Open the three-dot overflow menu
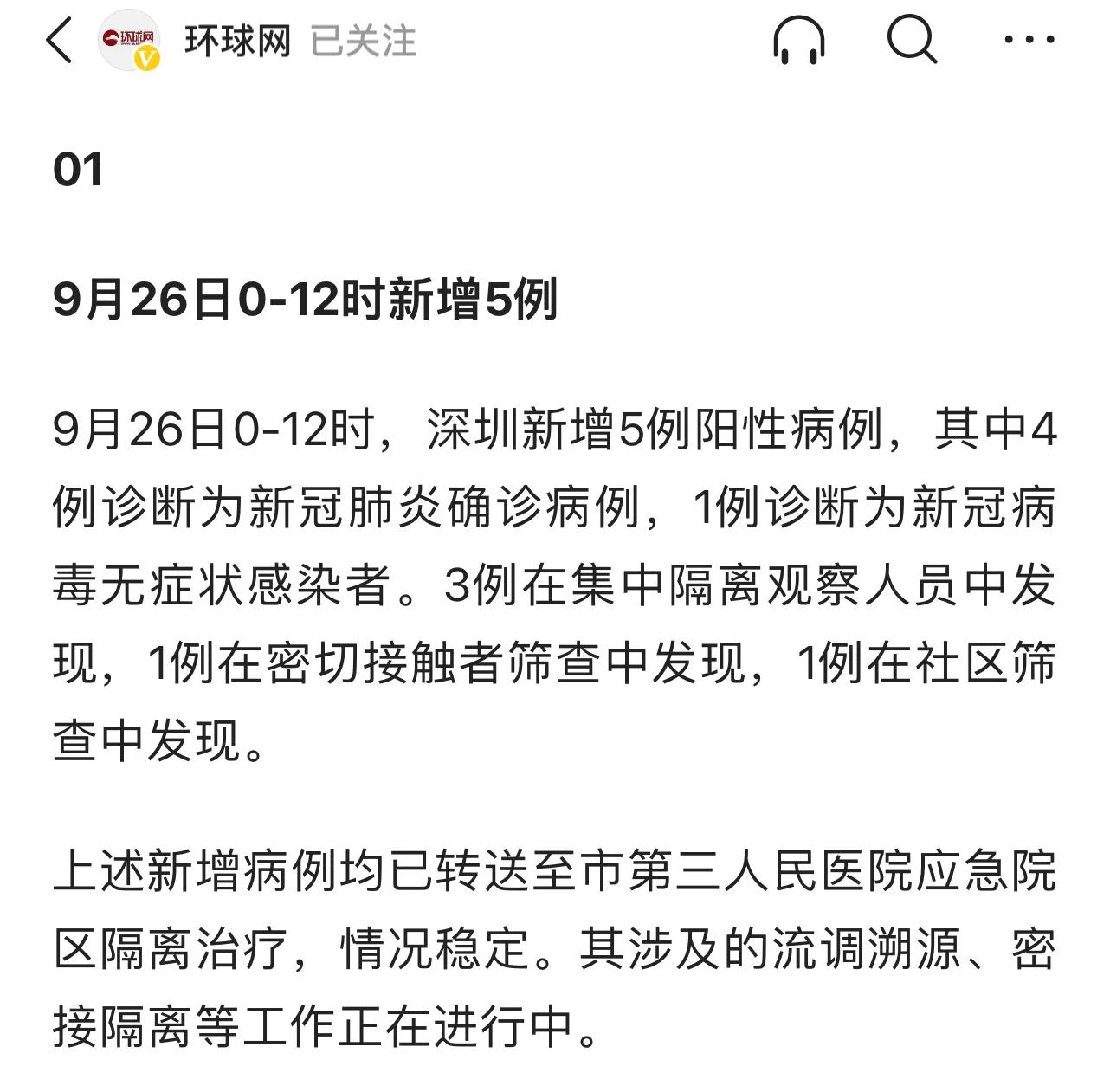The image size is (1110, 1092). point(1029,40)
